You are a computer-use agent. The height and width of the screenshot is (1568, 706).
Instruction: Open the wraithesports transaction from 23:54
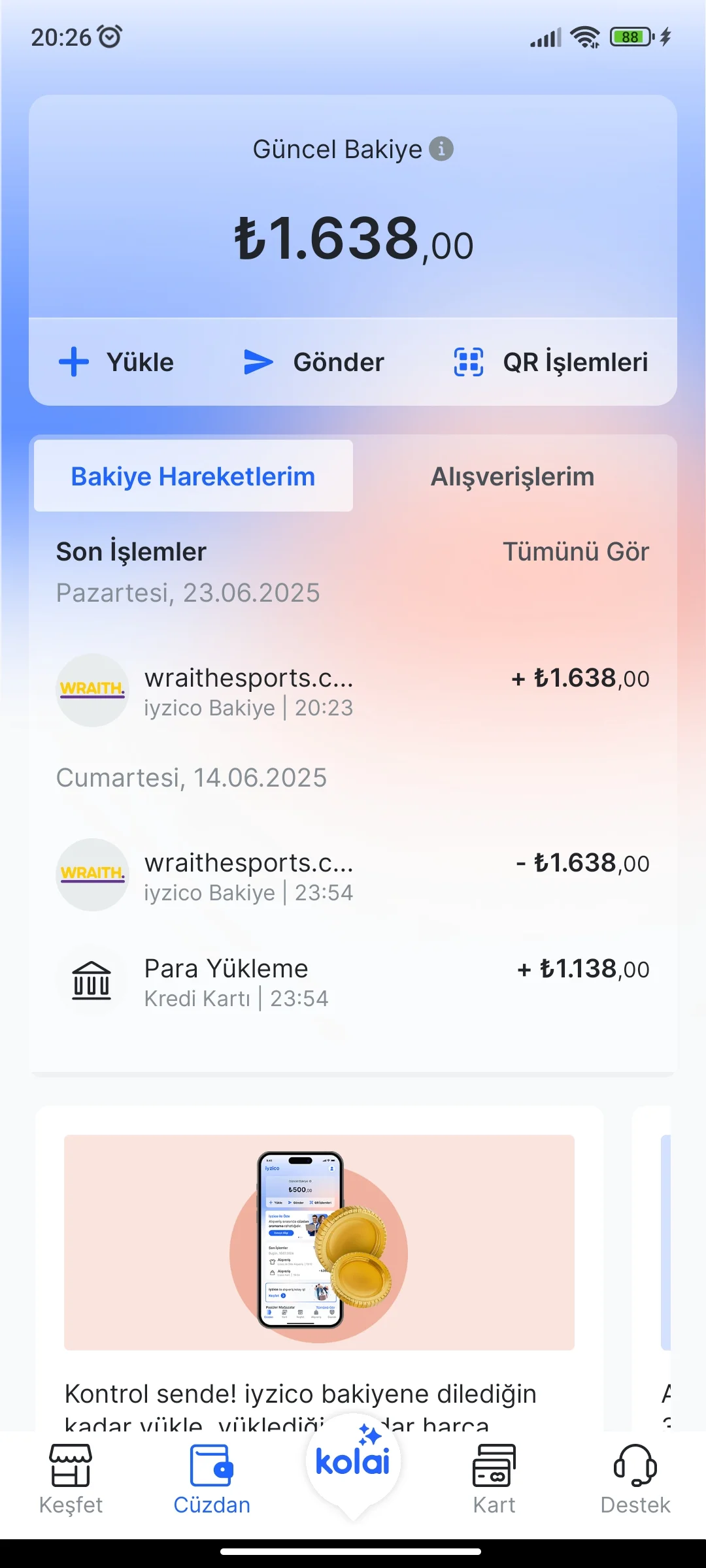(x=353, y=876)
